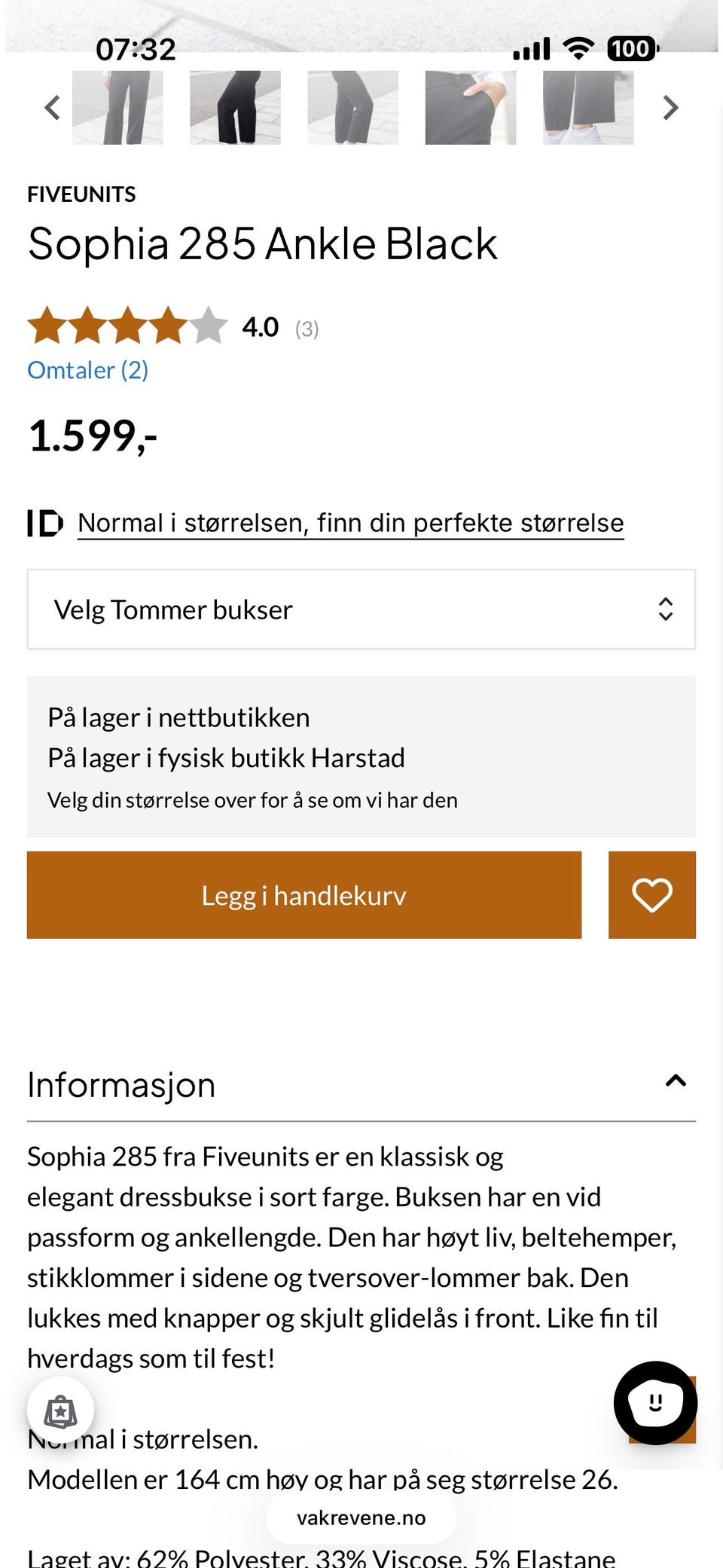This screenshot has height=1568, width=723.
Task: Tap the Wi-Fi indicator in status bar
Action: coord(579,48)
